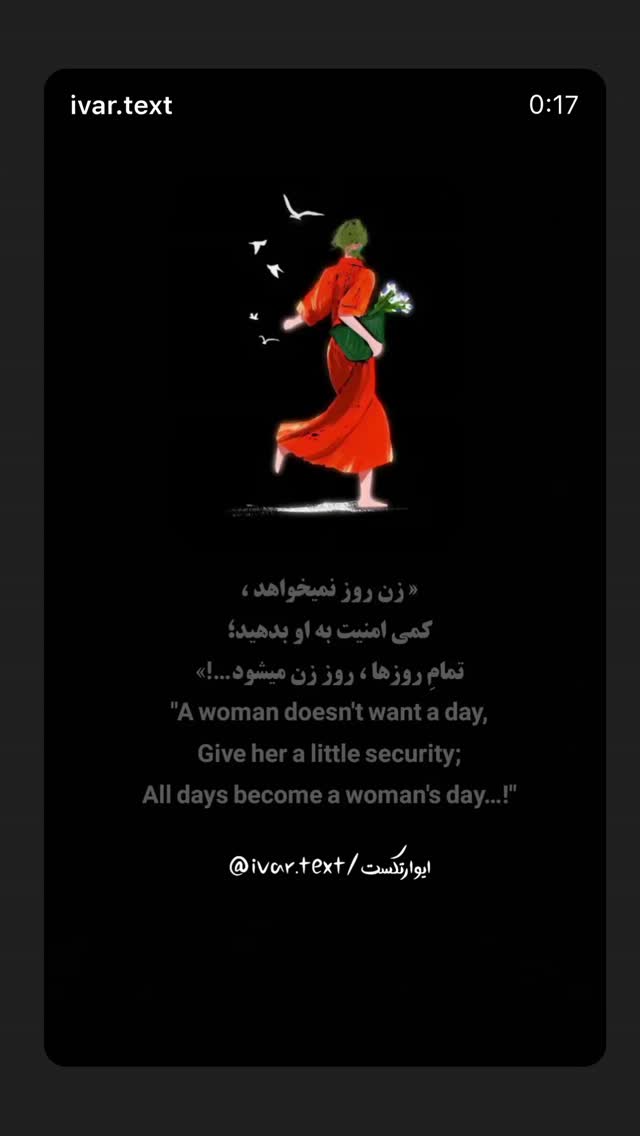The width and height of the screenshot is (640, 1136).
Task: Open the ivar.text profile name
Action: 122,106
